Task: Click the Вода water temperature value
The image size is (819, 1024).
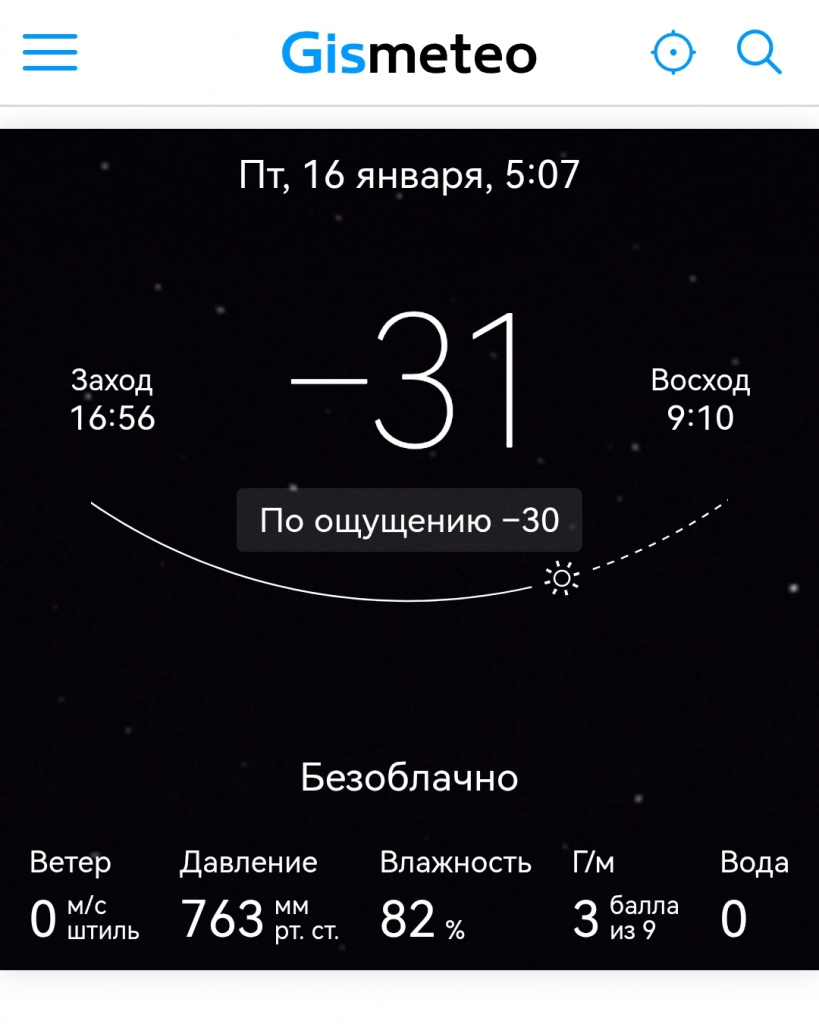Action: tap(733, 918)
